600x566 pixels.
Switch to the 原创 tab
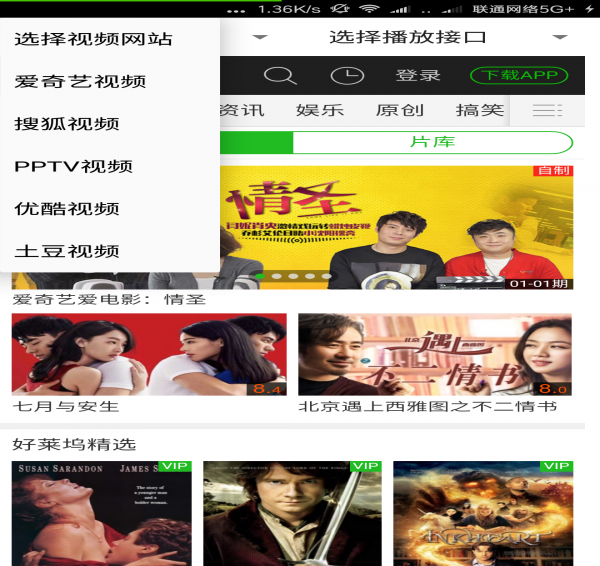click(x=400, y=110)
